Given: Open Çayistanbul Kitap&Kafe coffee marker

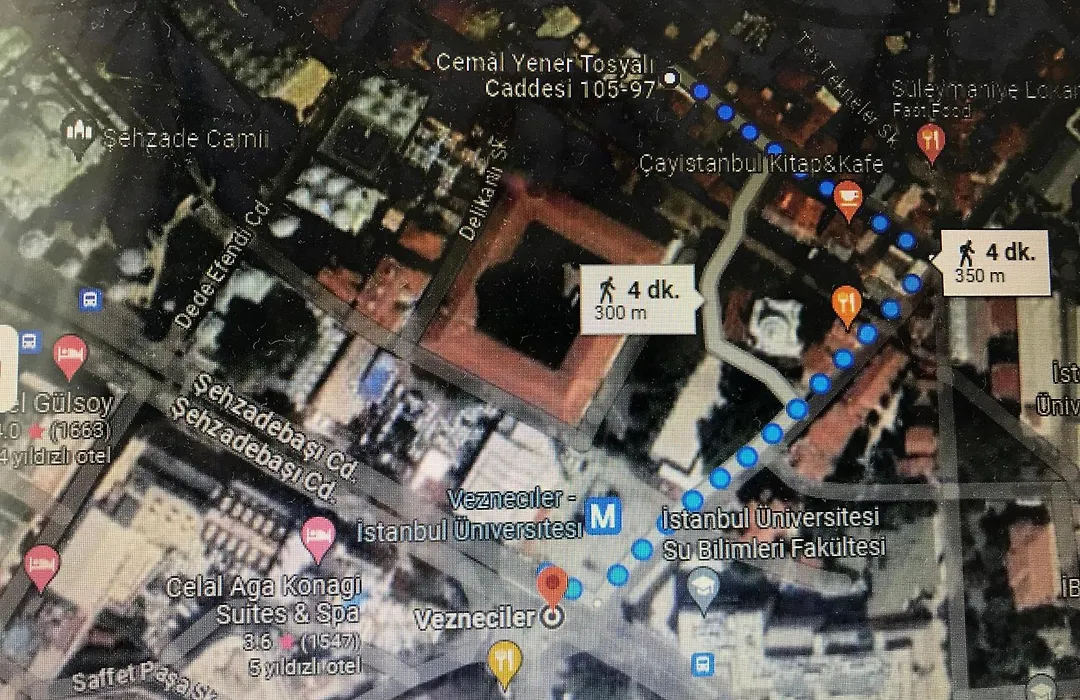Looking at the screenshot, I should (x=849, y=198).
